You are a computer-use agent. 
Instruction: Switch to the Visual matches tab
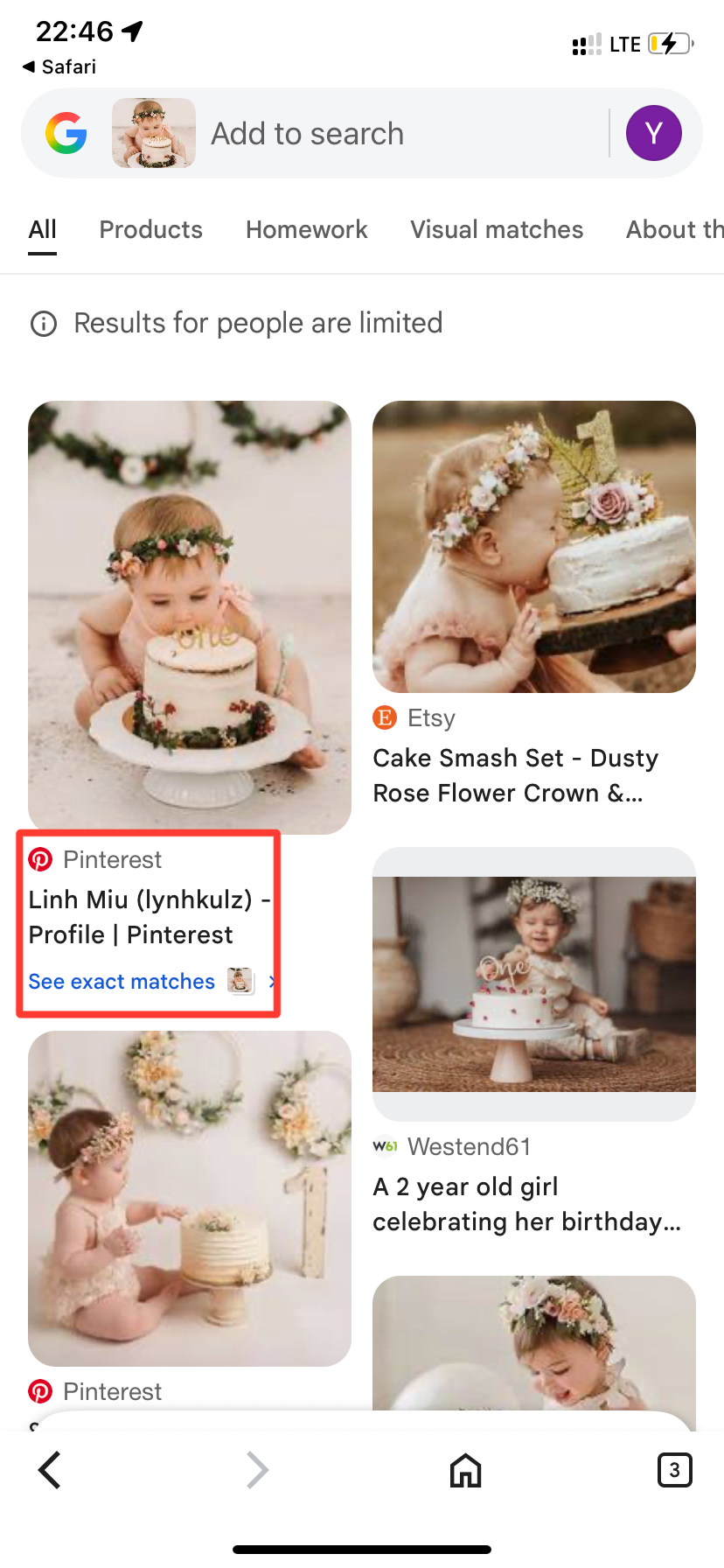coord(497,230)
